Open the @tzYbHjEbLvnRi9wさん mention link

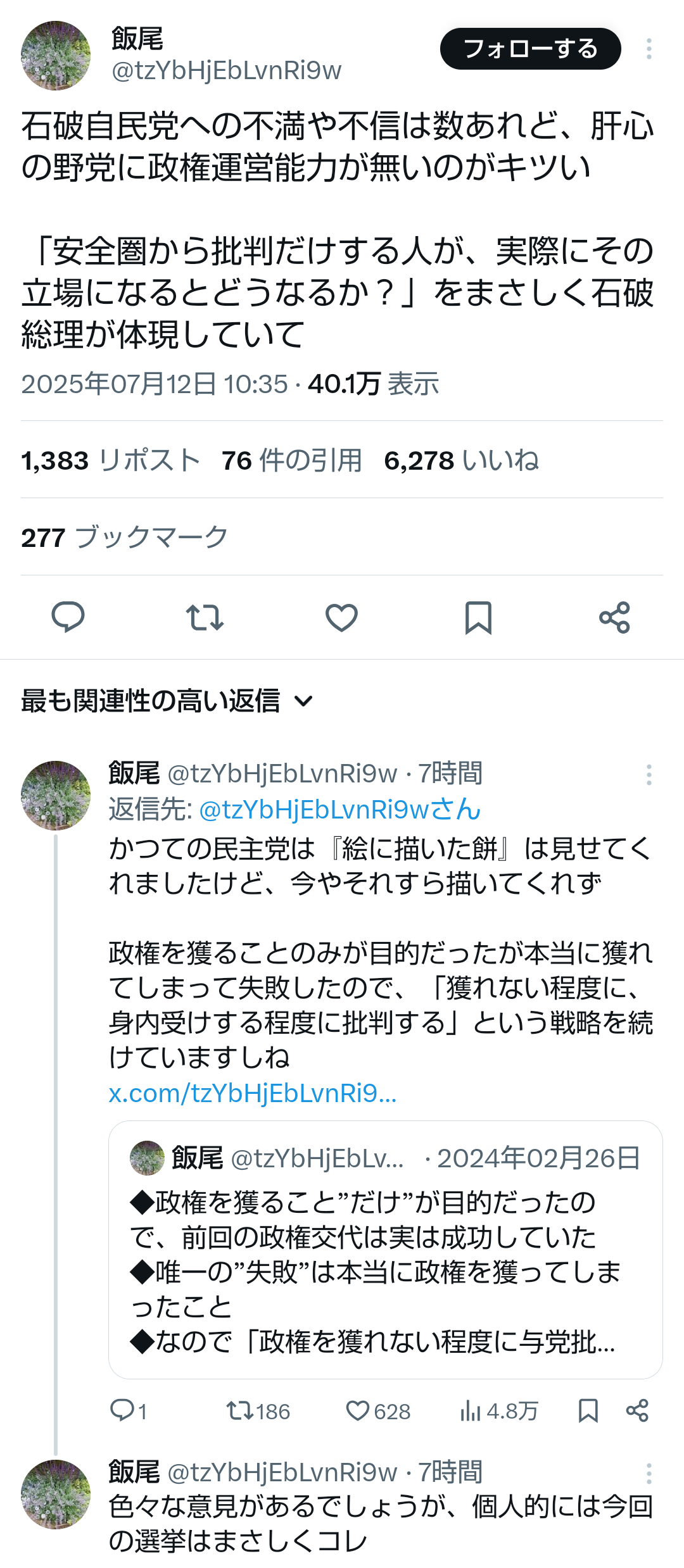[340, 810]
